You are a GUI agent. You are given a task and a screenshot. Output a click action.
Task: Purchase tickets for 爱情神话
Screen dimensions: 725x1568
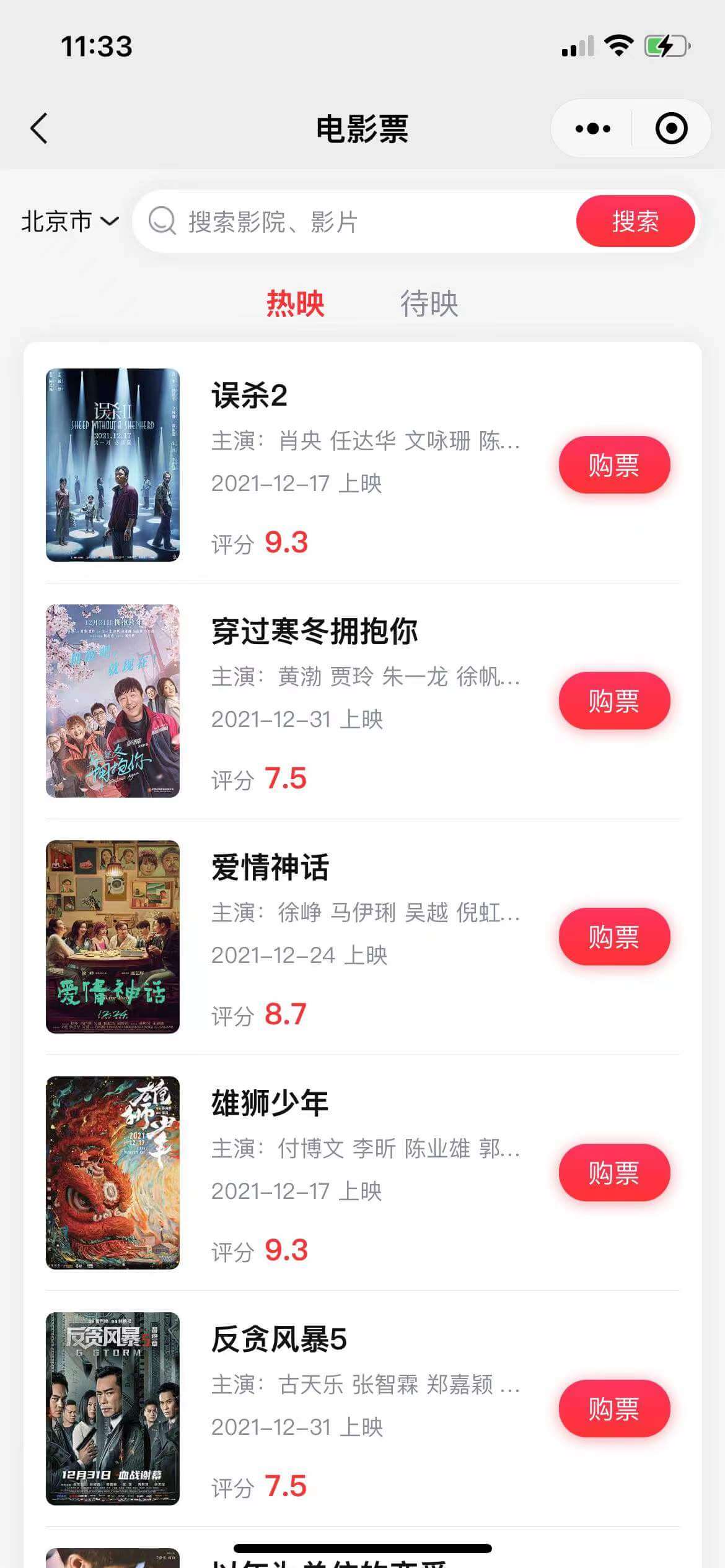(614, 937)
